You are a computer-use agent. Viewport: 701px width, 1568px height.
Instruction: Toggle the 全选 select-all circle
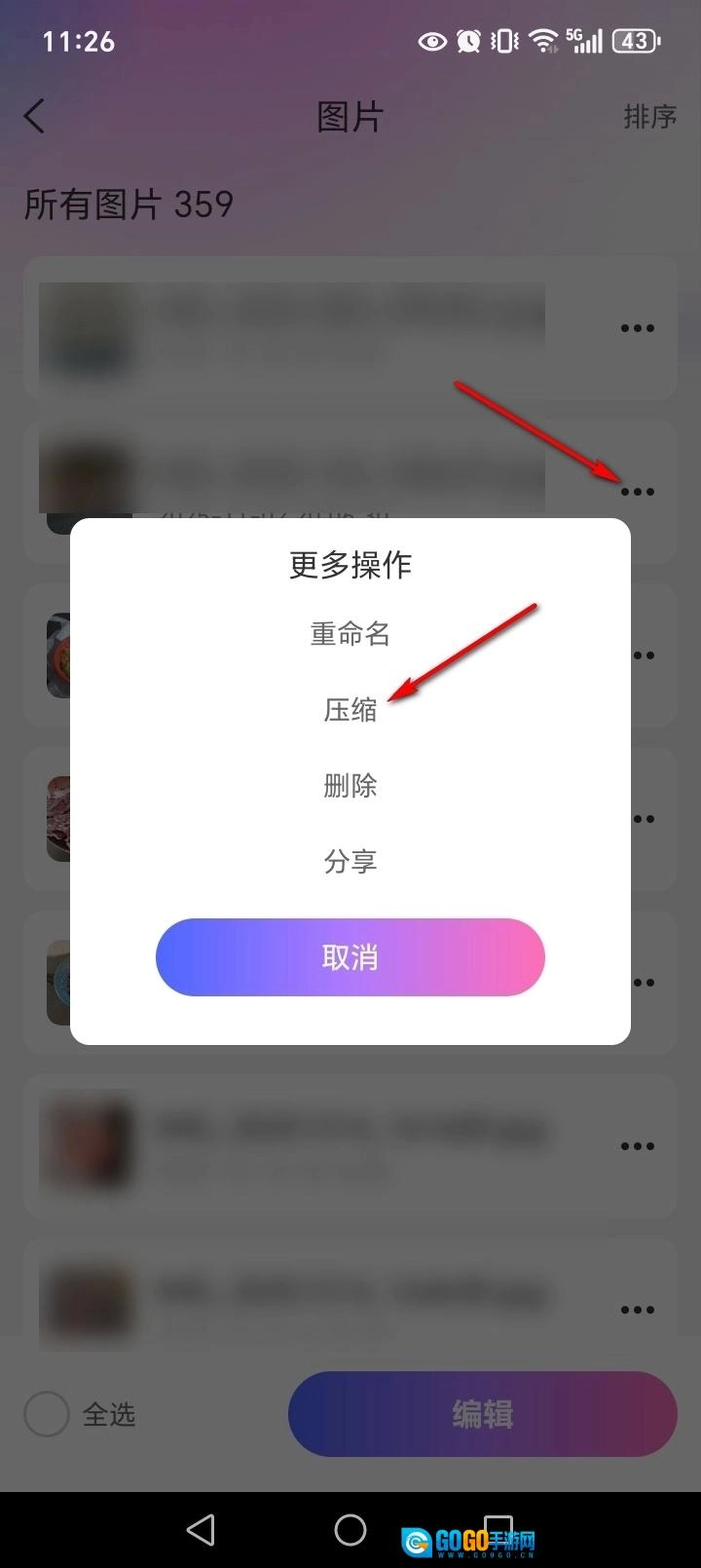click(47, 1413)
